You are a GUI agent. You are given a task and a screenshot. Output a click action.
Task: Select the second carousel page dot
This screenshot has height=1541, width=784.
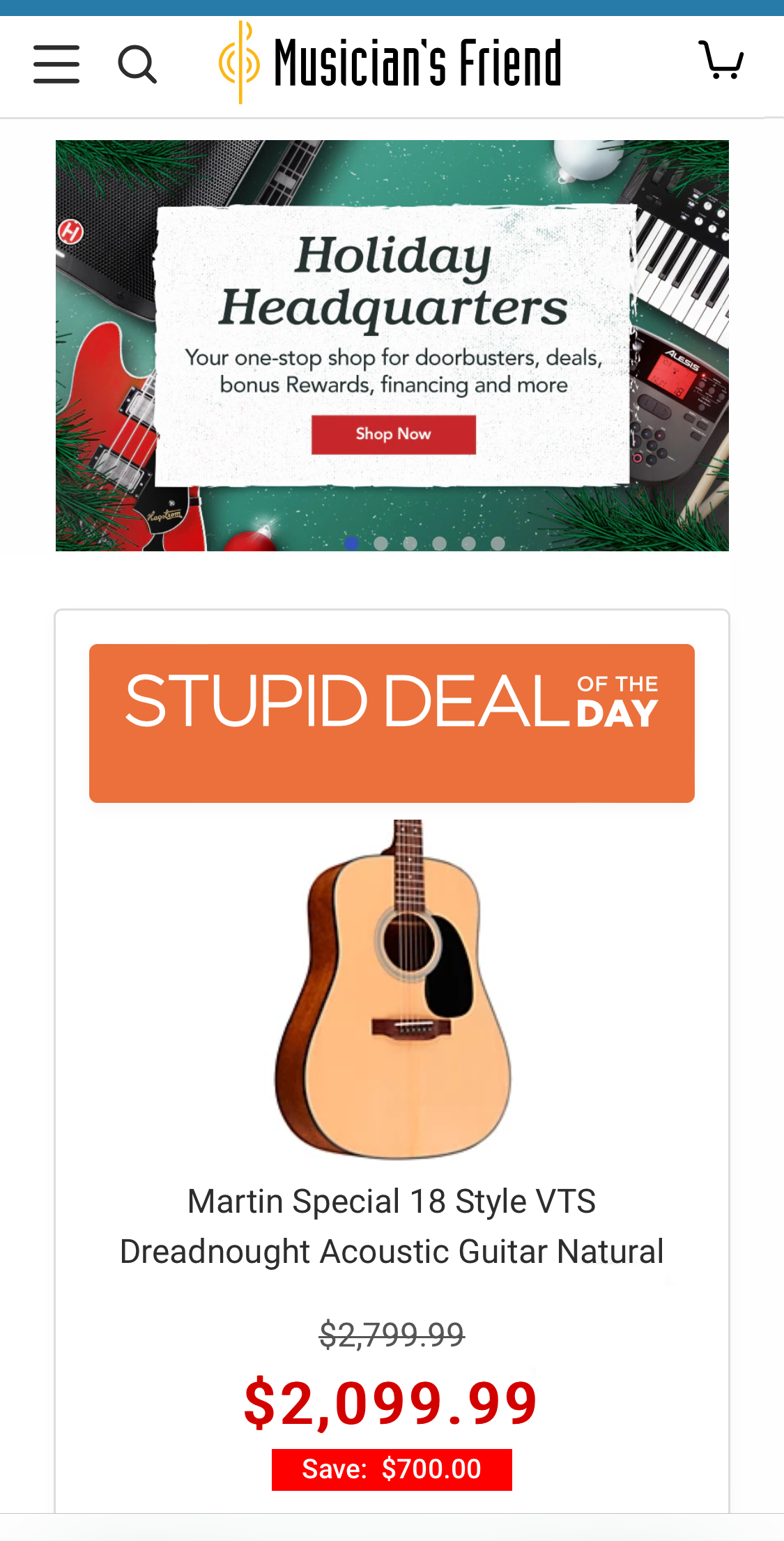381,544
